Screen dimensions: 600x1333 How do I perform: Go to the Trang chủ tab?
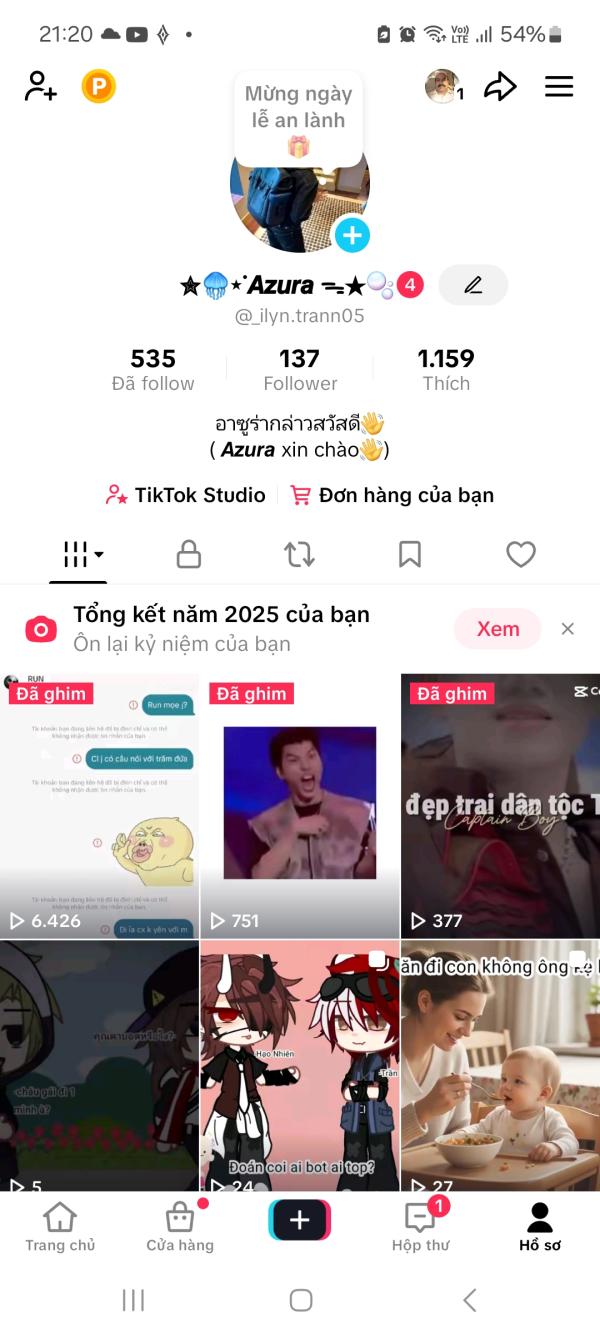(60, 1227)
